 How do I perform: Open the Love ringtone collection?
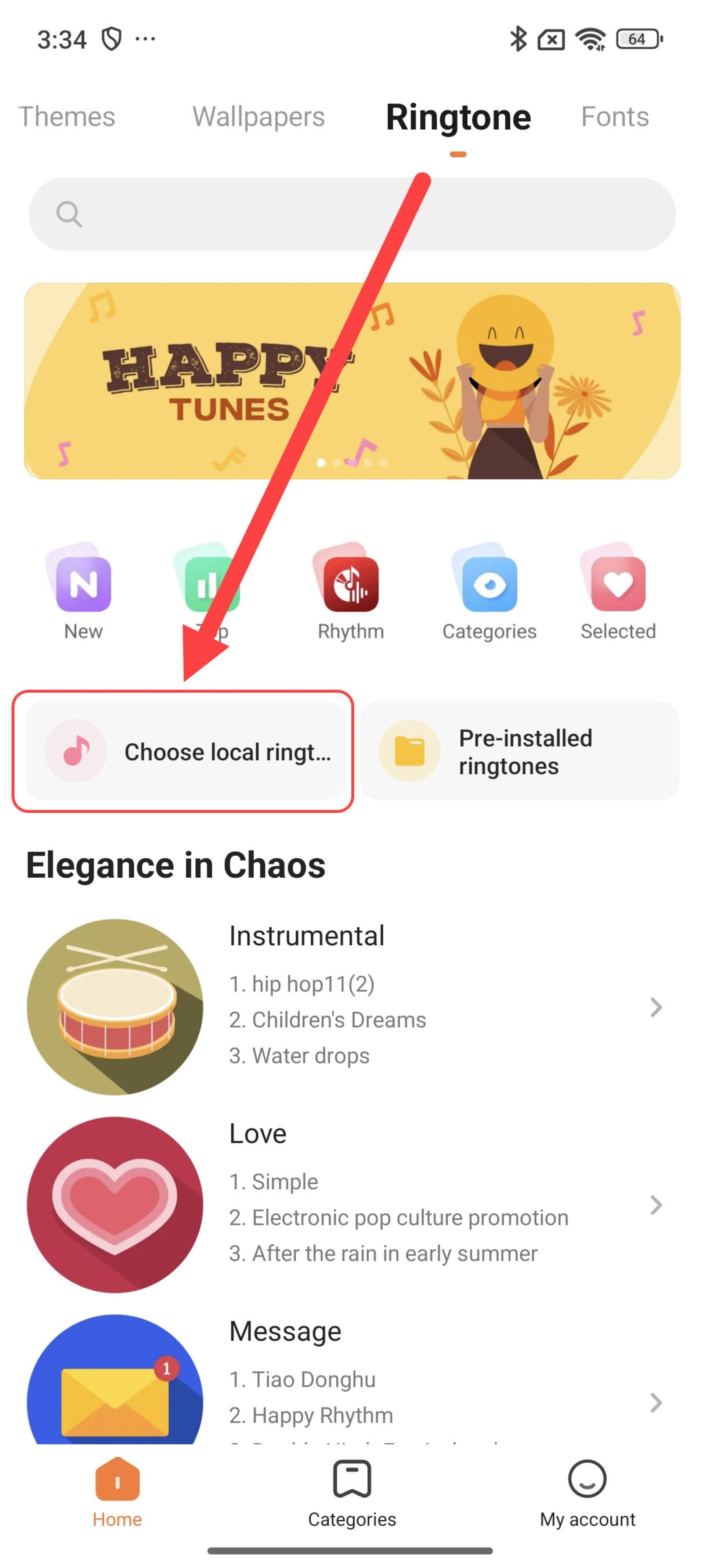(x=352, y=1205)
